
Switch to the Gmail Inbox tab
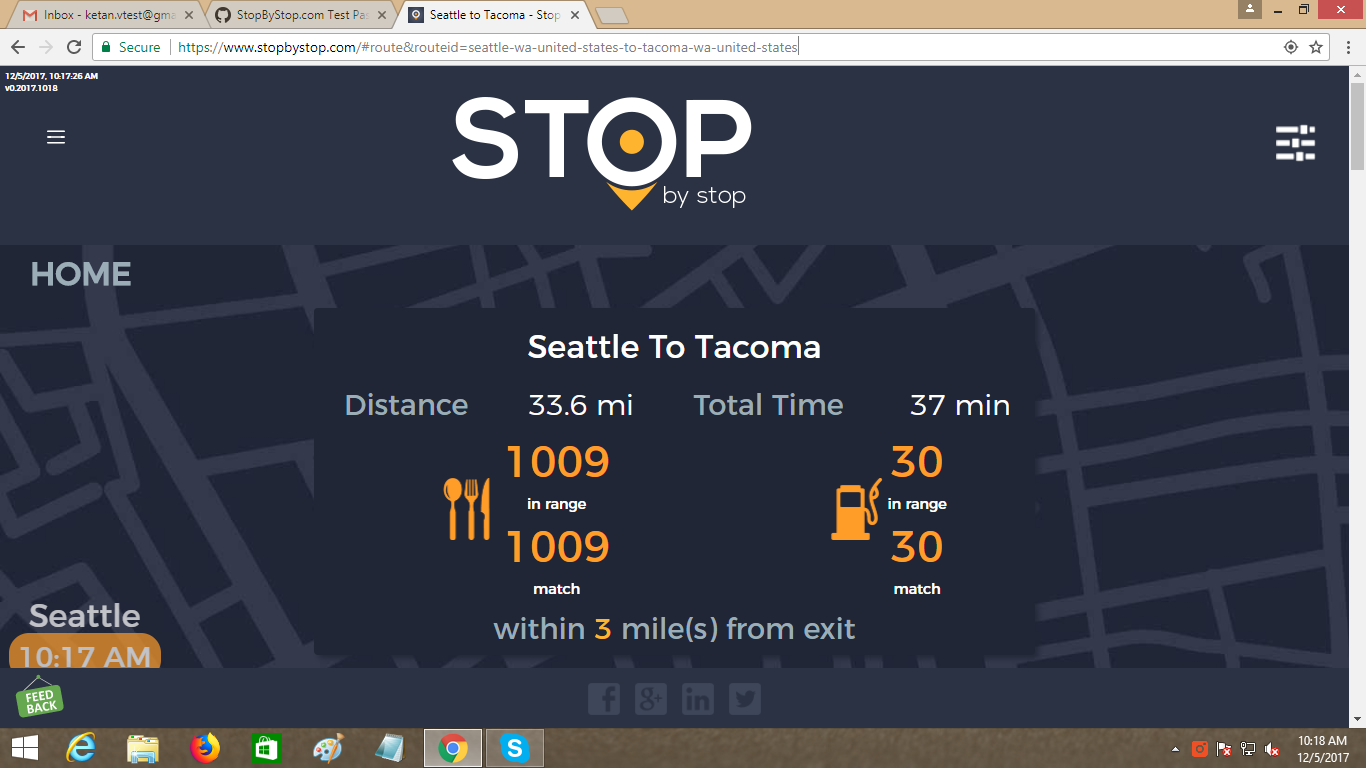[98, 15]
